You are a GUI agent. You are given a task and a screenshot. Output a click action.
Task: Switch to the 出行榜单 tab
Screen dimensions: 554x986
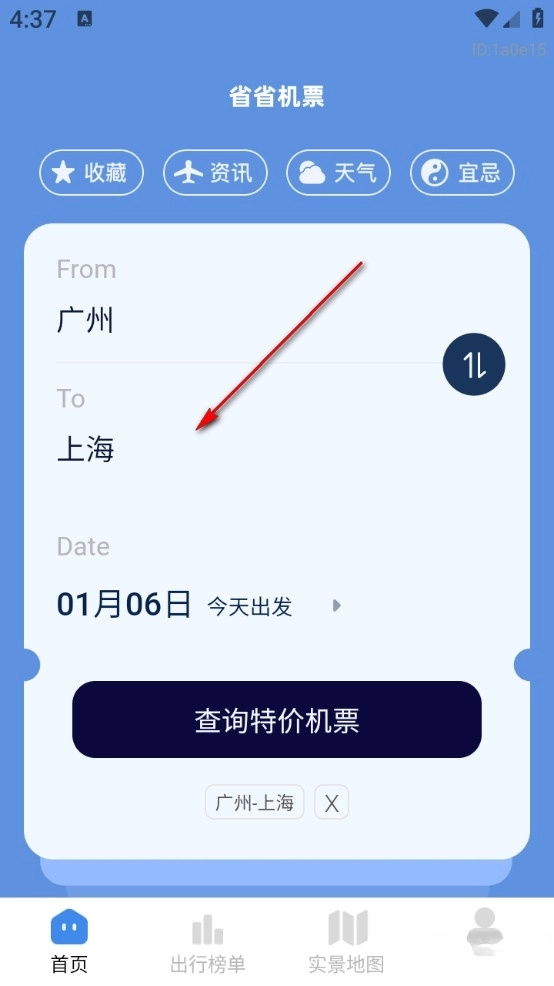208,941
